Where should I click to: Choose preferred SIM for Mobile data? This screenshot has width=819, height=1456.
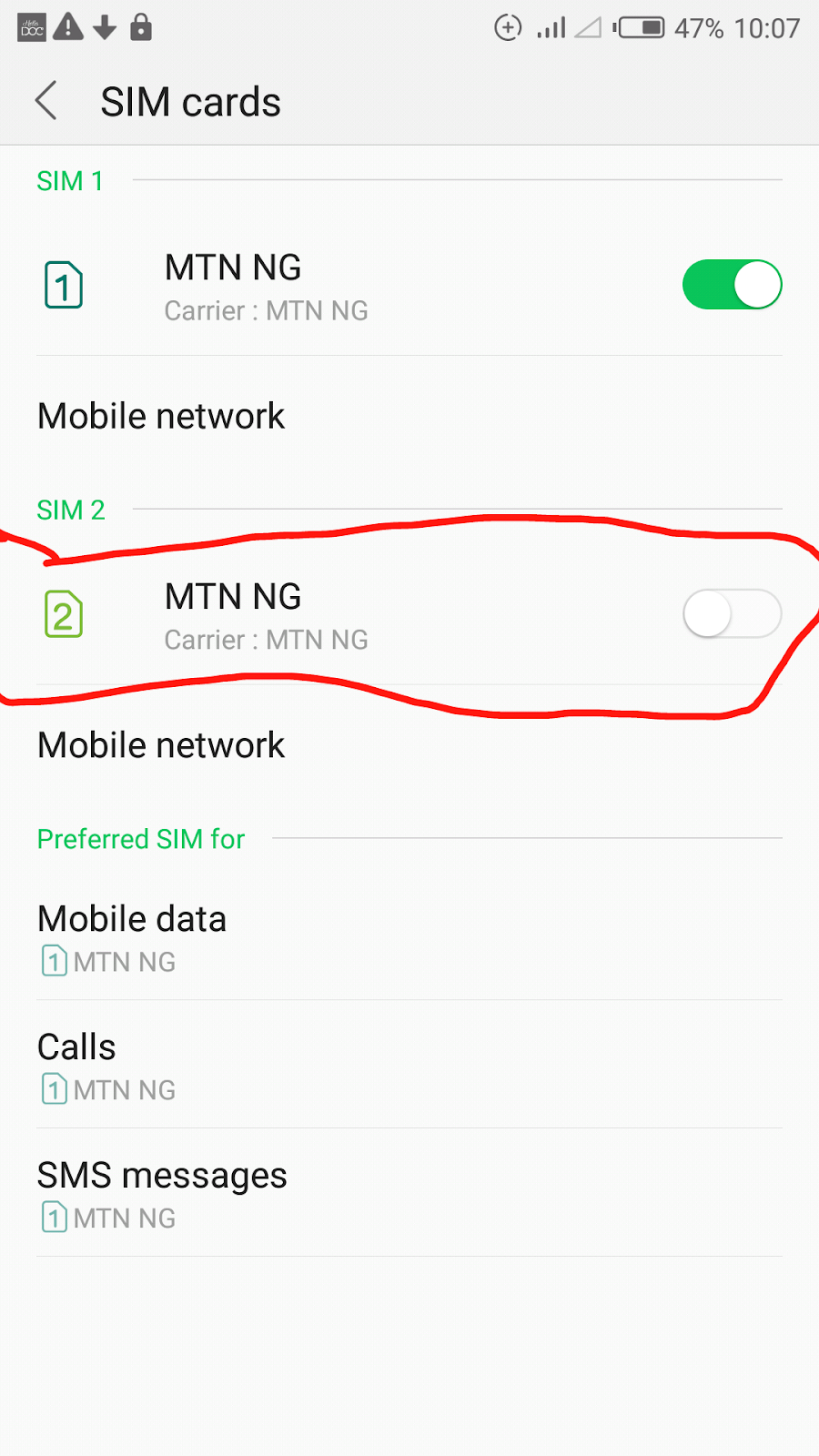(133, 937)
